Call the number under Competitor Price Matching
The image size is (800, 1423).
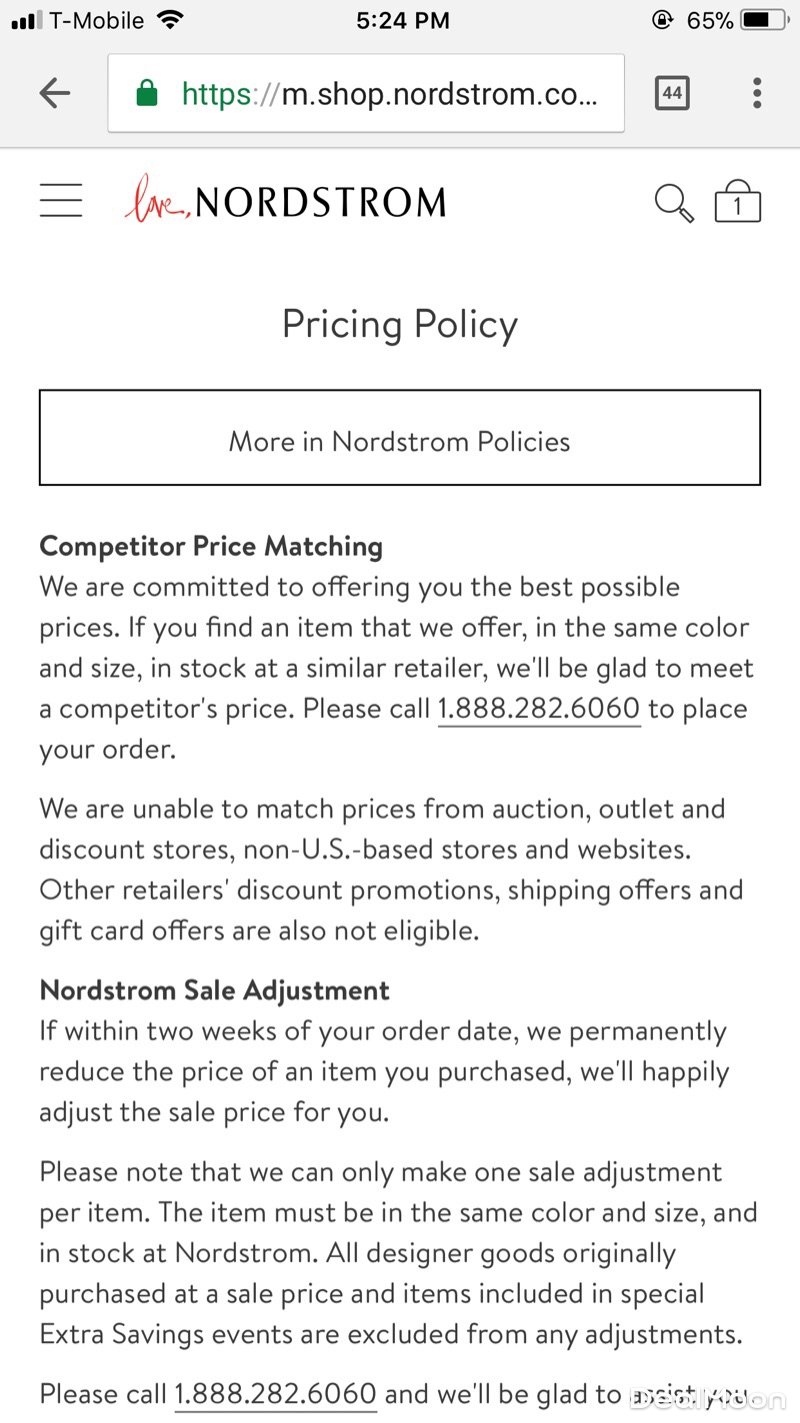point(539,709)
